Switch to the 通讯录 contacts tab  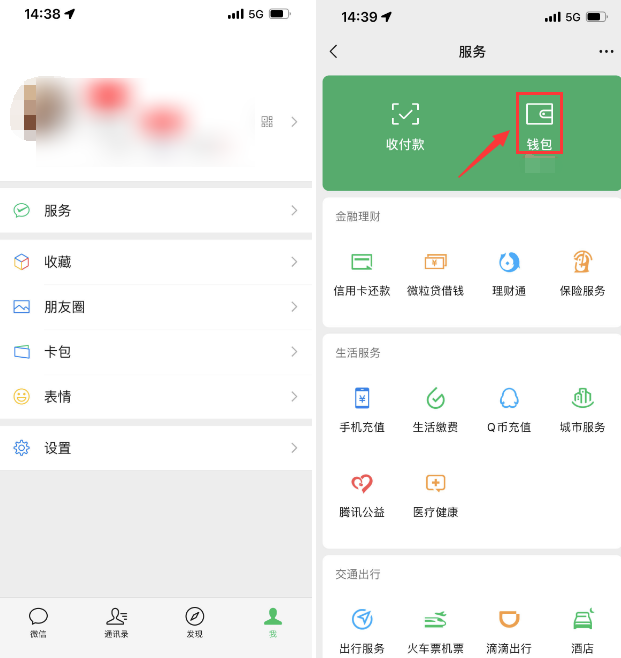(x=116, y=622)
